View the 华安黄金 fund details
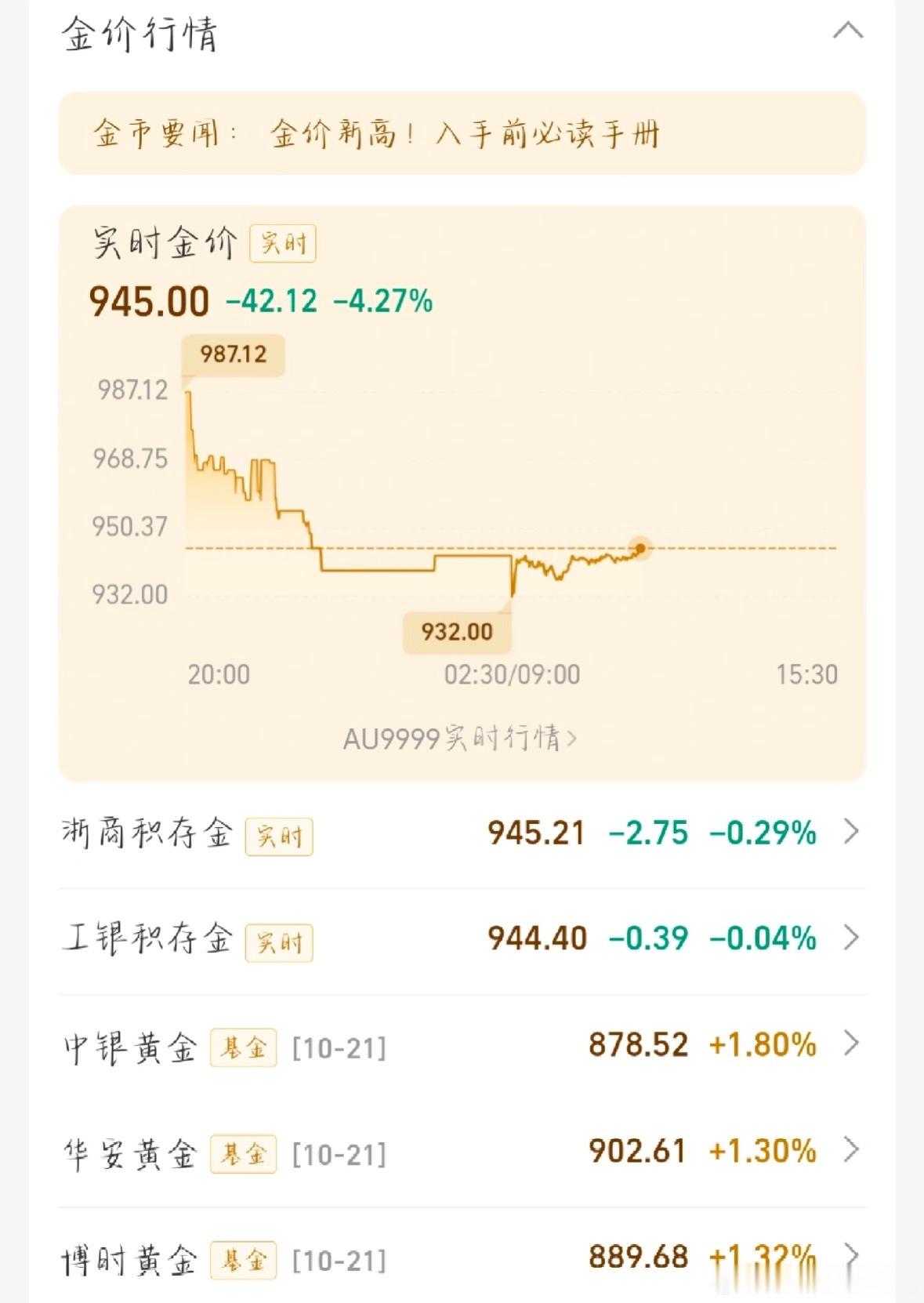Image resolution: width=924 pixels, height=1303 pixels. click(x=462, y=1152)
